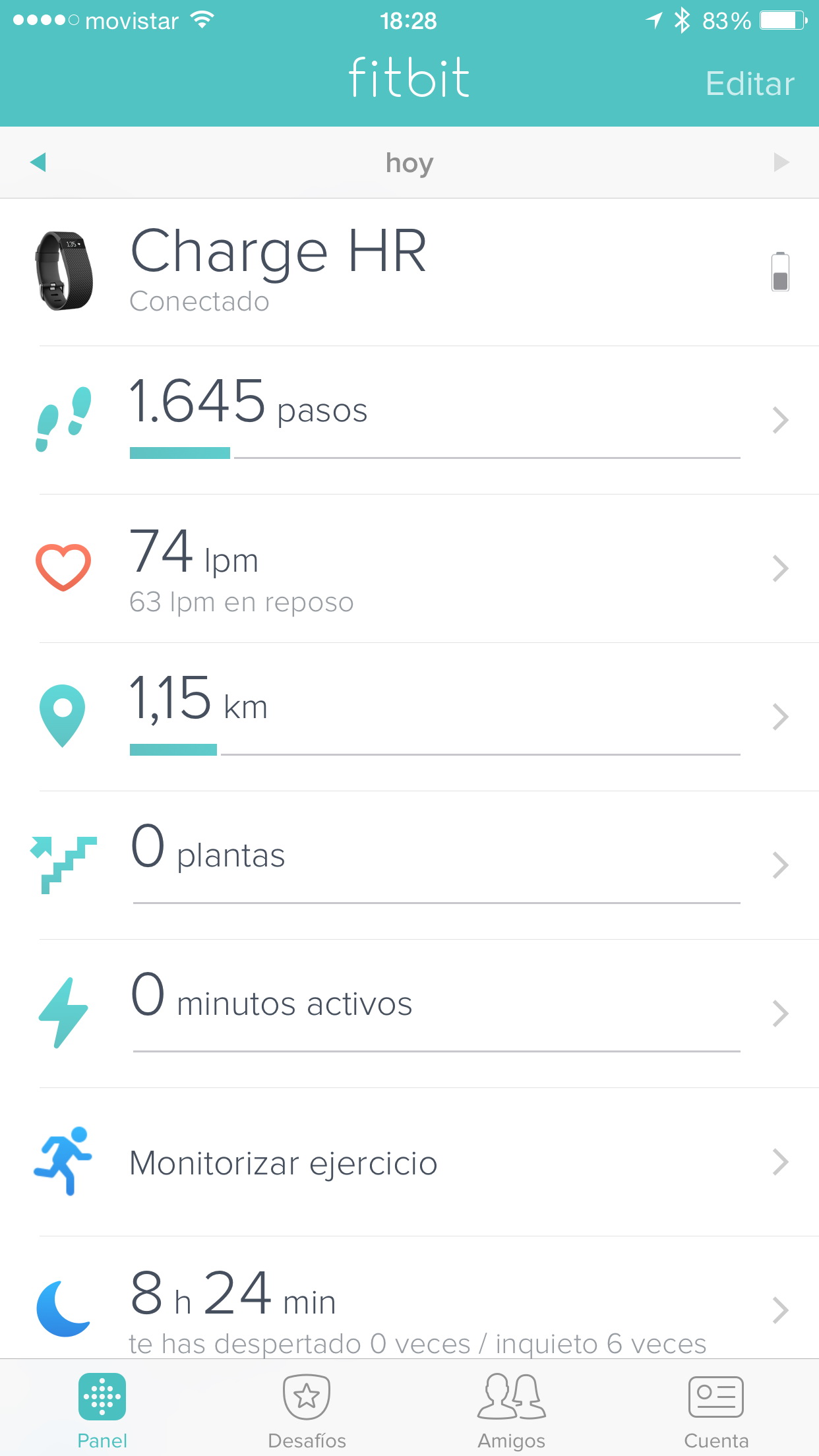
Task: Open the 1,15 km distance row
Action: click(409, 716)
